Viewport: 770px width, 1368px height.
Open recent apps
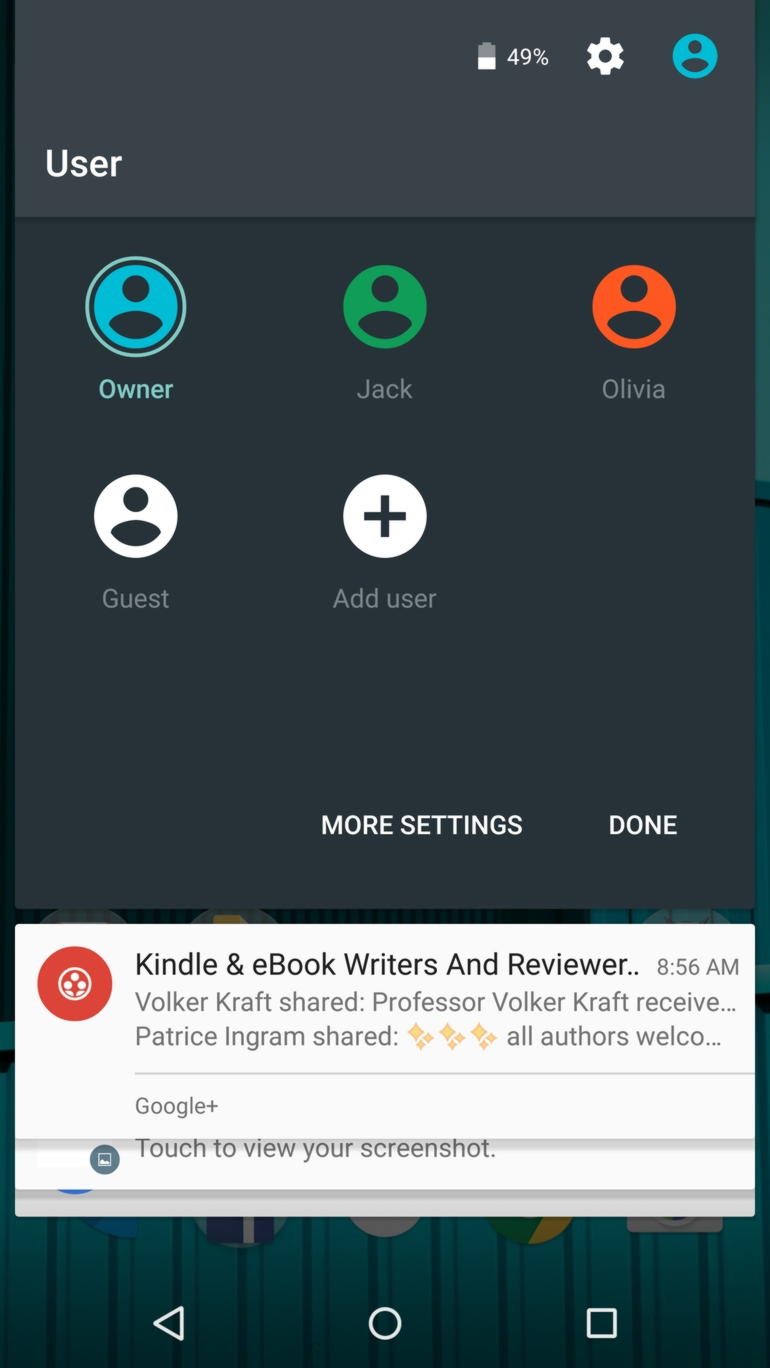[x=601, y=1323]
